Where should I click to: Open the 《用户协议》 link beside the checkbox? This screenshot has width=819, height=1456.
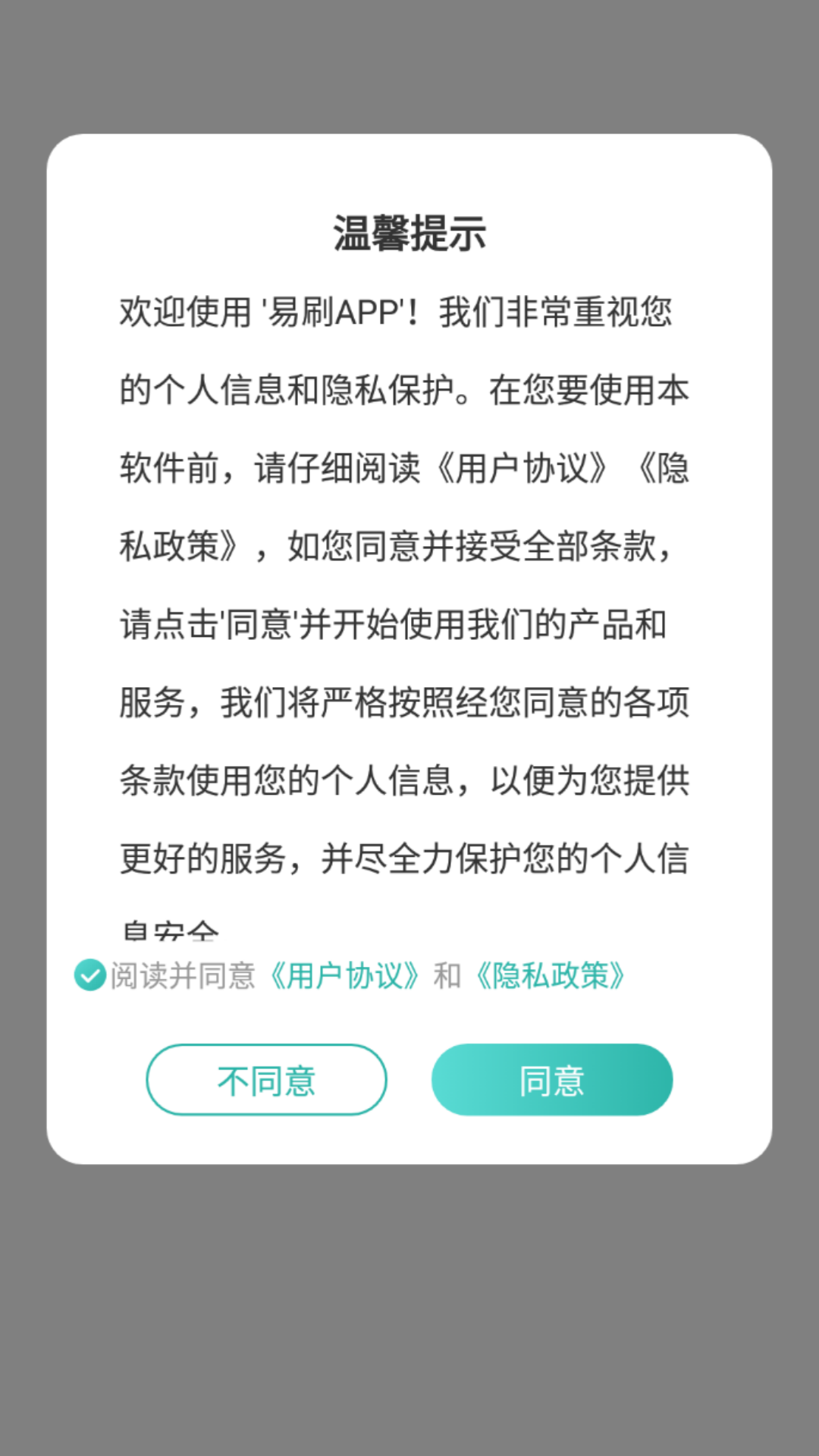point(344,976)
